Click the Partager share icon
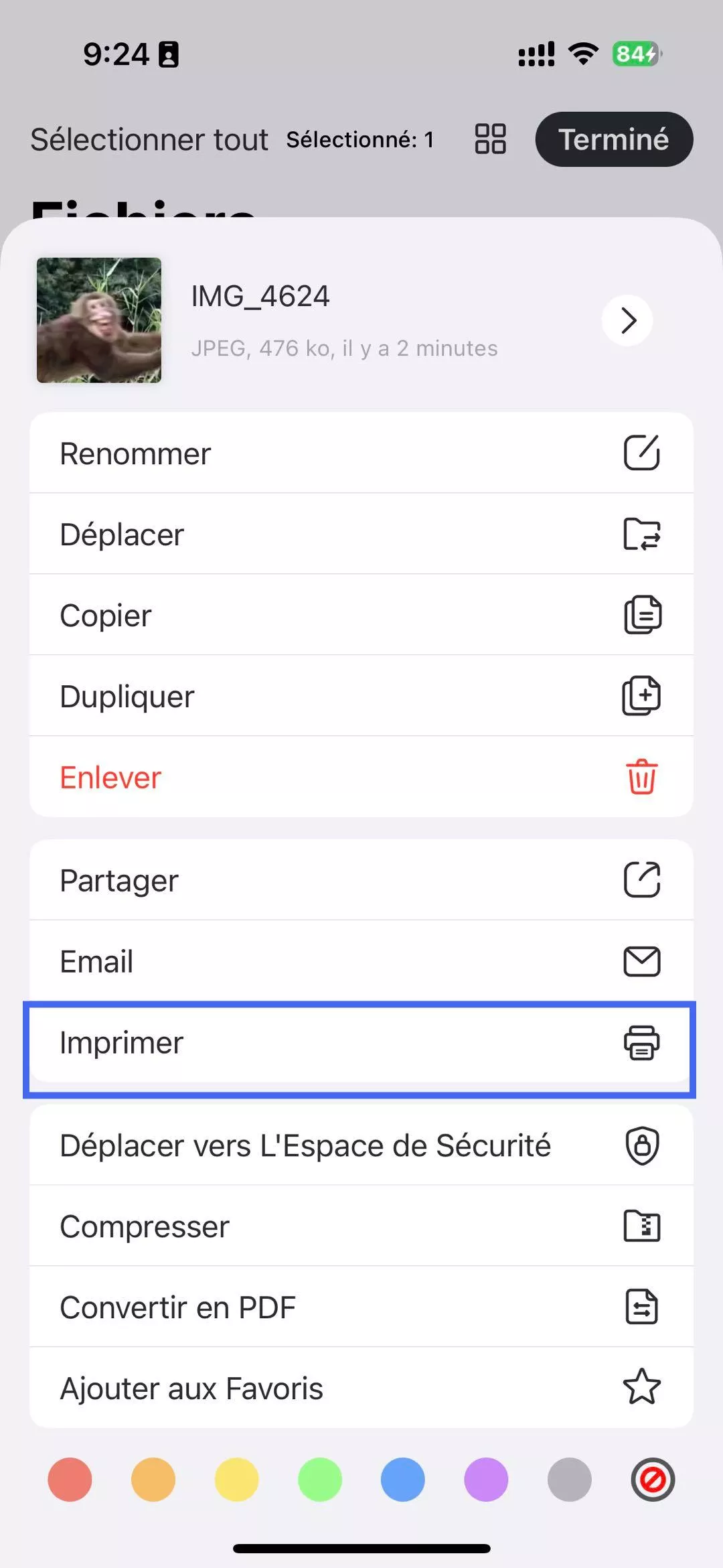Screen dimensions: 723x1568 [641, 879]
